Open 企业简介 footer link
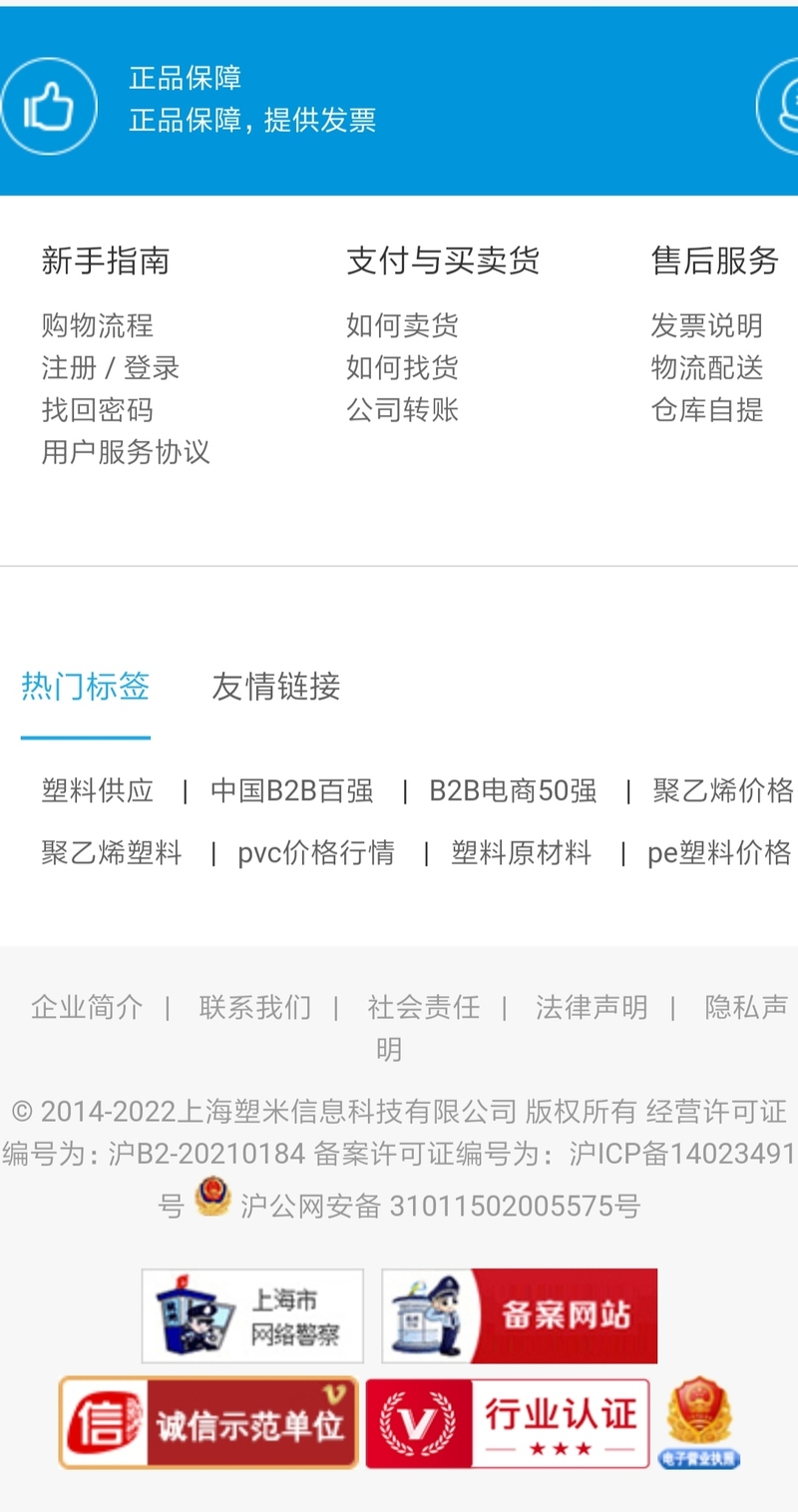 point(87,1007)
